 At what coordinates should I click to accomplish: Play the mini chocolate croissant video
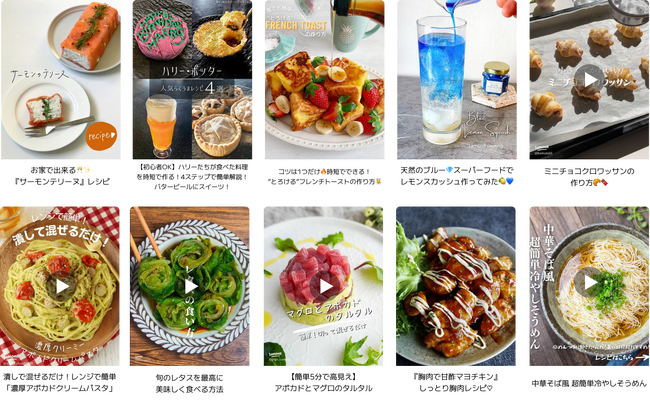coord(589,77)
